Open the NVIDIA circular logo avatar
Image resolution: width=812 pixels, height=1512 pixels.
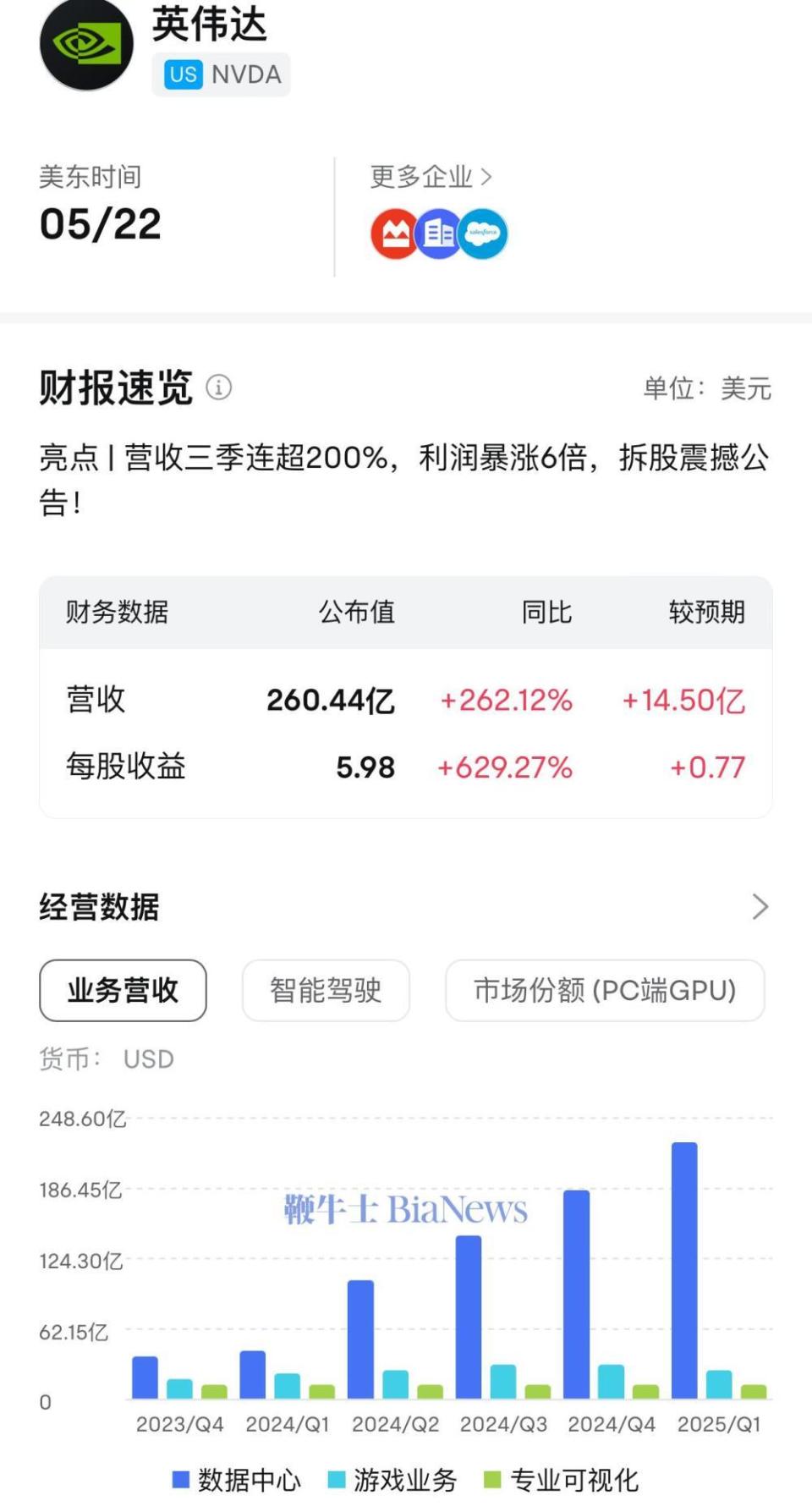(85, 44)
